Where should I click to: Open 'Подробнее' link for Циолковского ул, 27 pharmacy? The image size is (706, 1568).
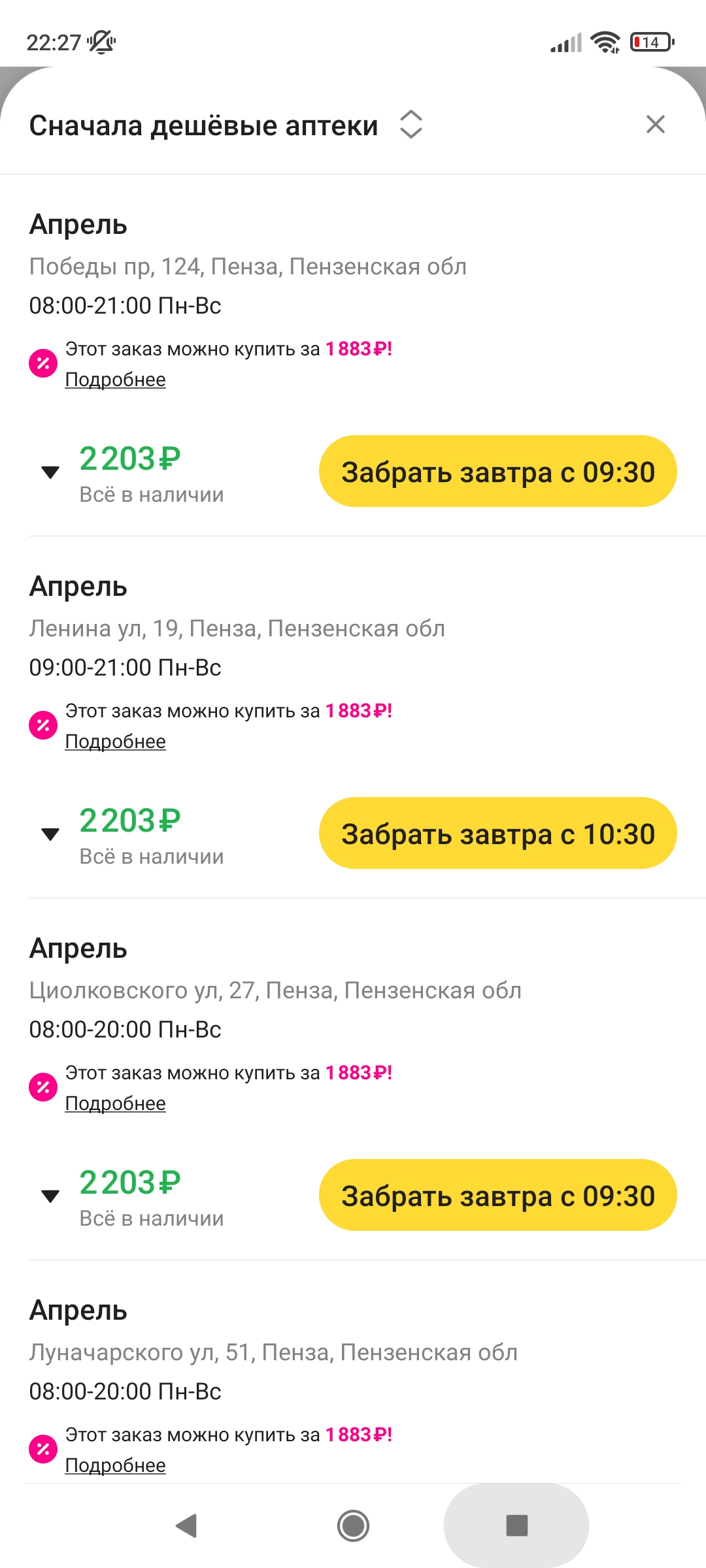pyautogui.click(x=115, y=1103)
